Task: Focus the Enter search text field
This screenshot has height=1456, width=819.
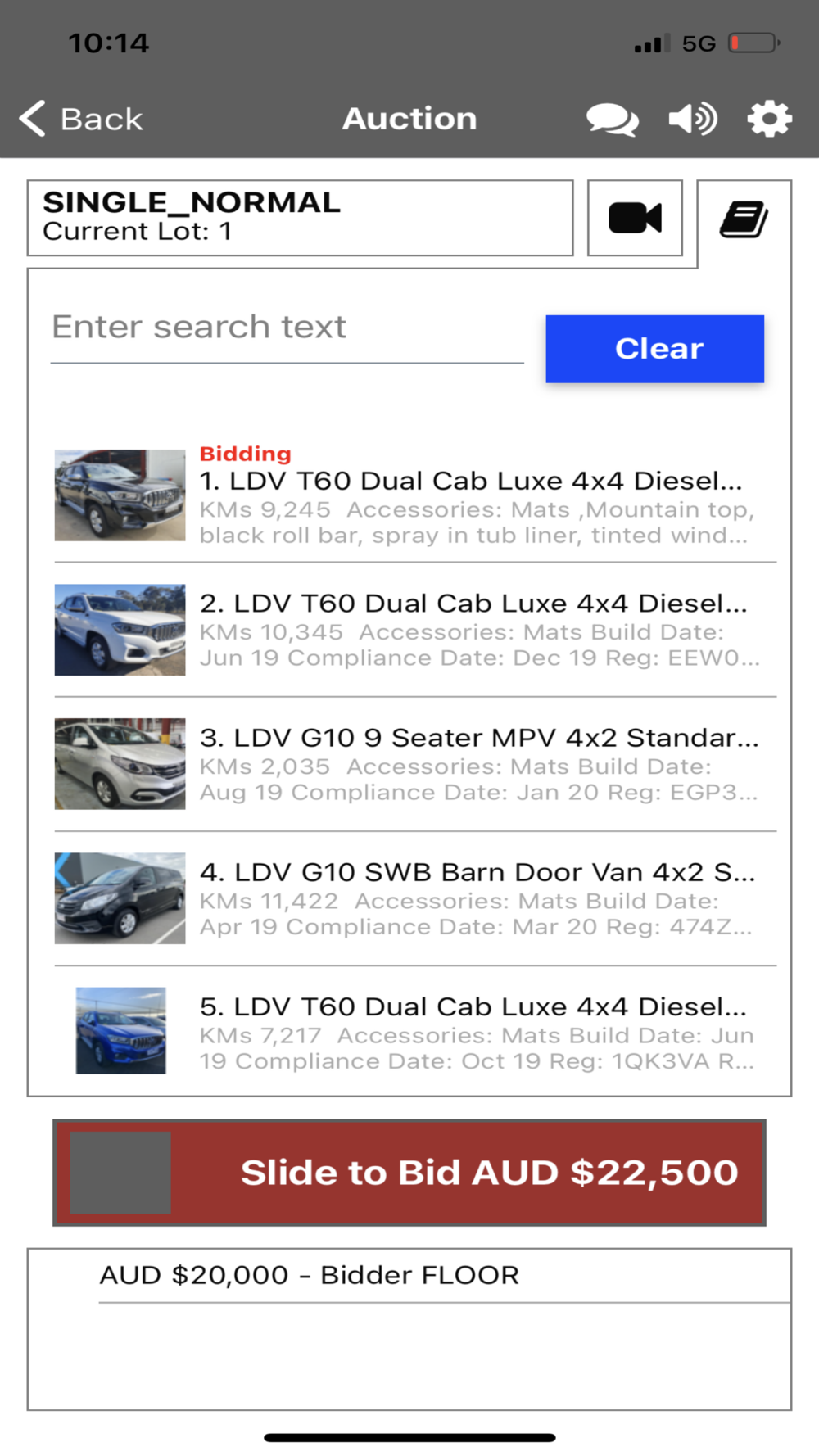Action: pos(287,328)
